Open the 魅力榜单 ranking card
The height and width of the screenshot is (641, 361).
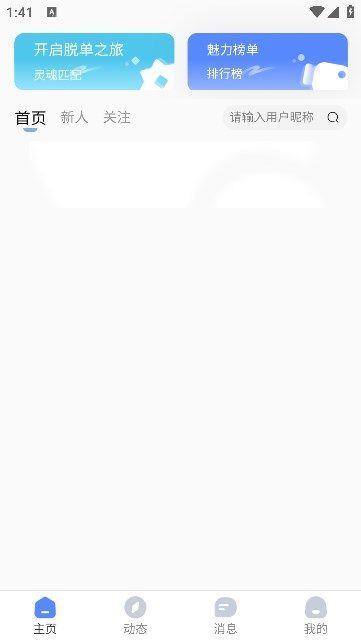click(268, 61)
